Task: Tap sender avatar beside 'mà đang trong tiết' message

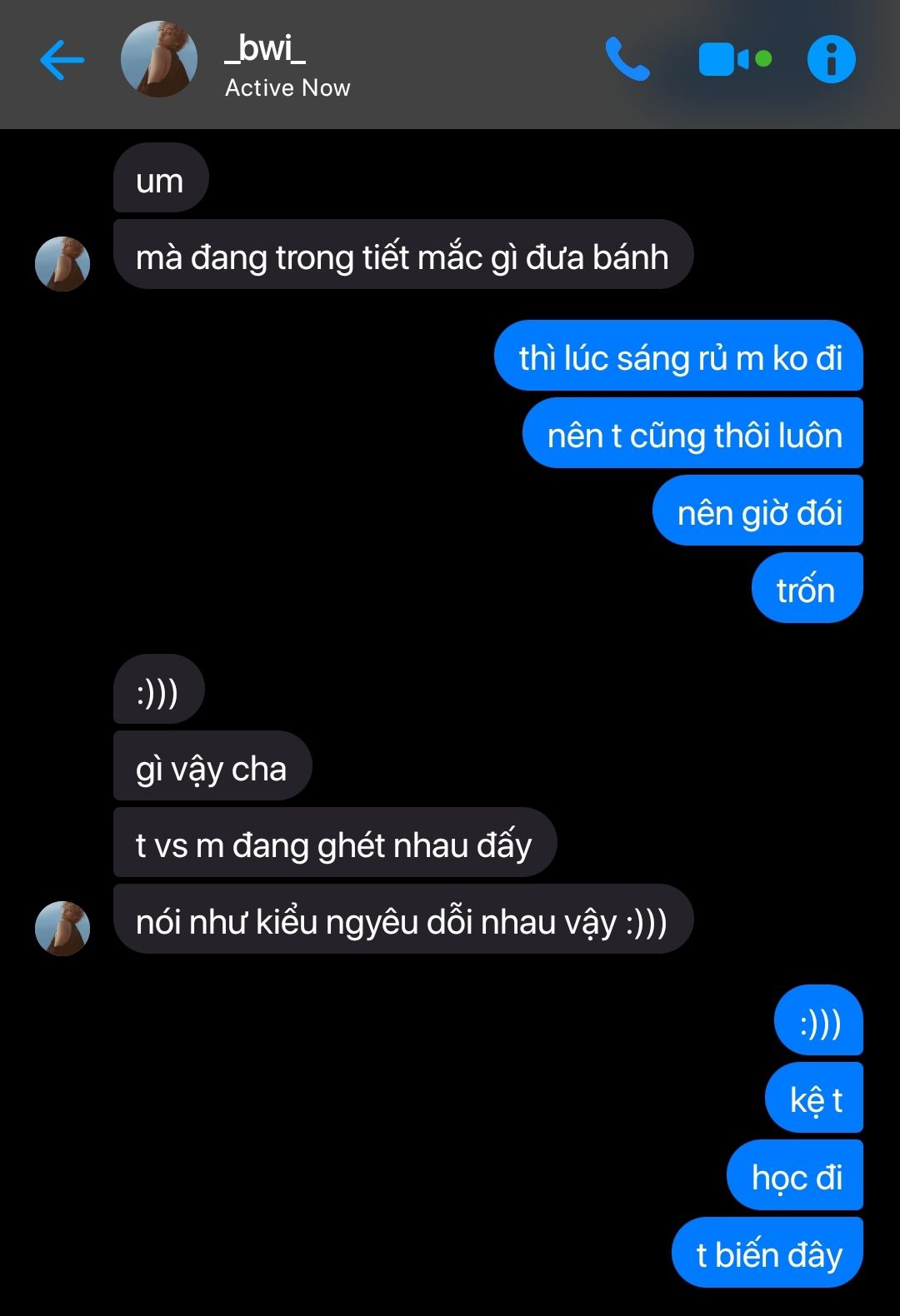Action: [62, 263]
